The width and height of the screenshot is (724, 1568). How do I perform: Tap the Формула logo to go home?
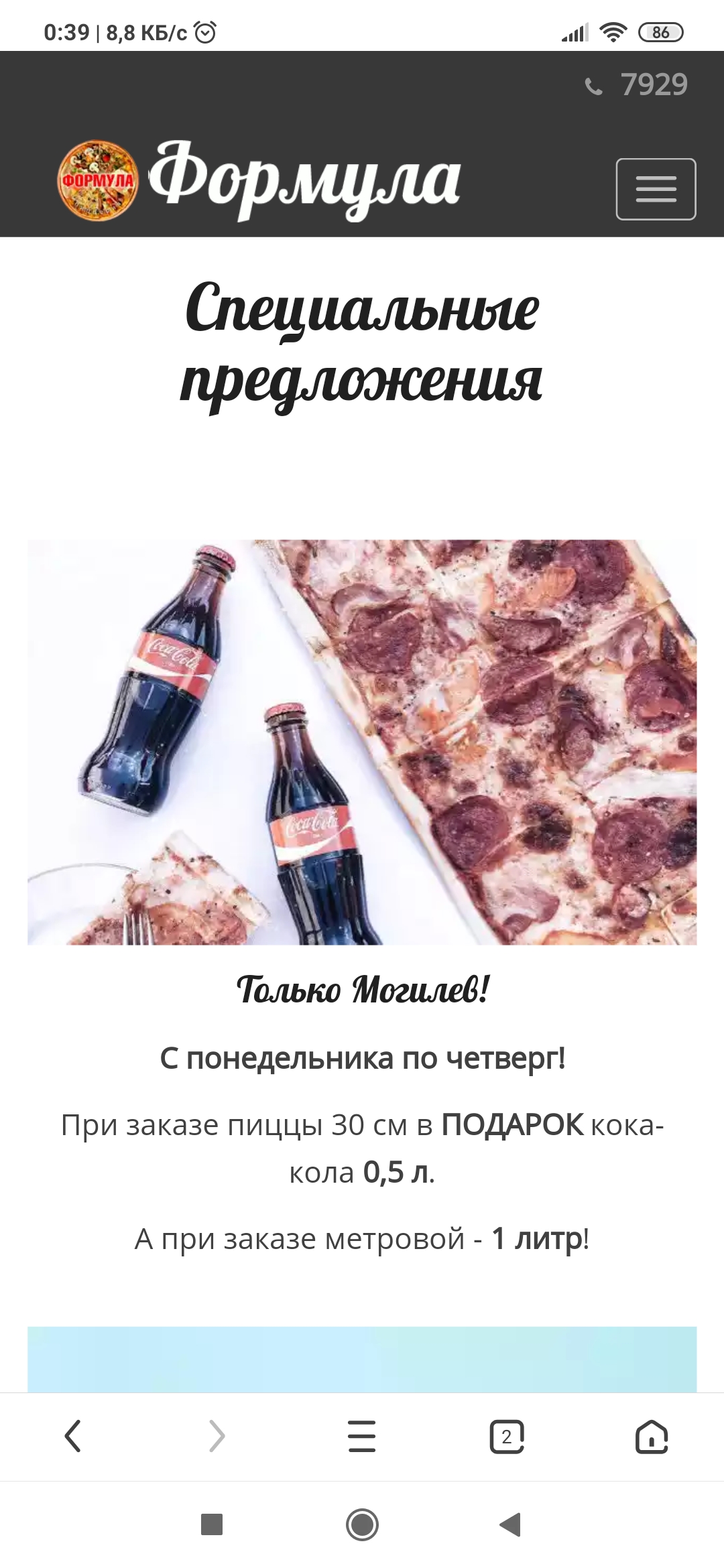point(260,180)
